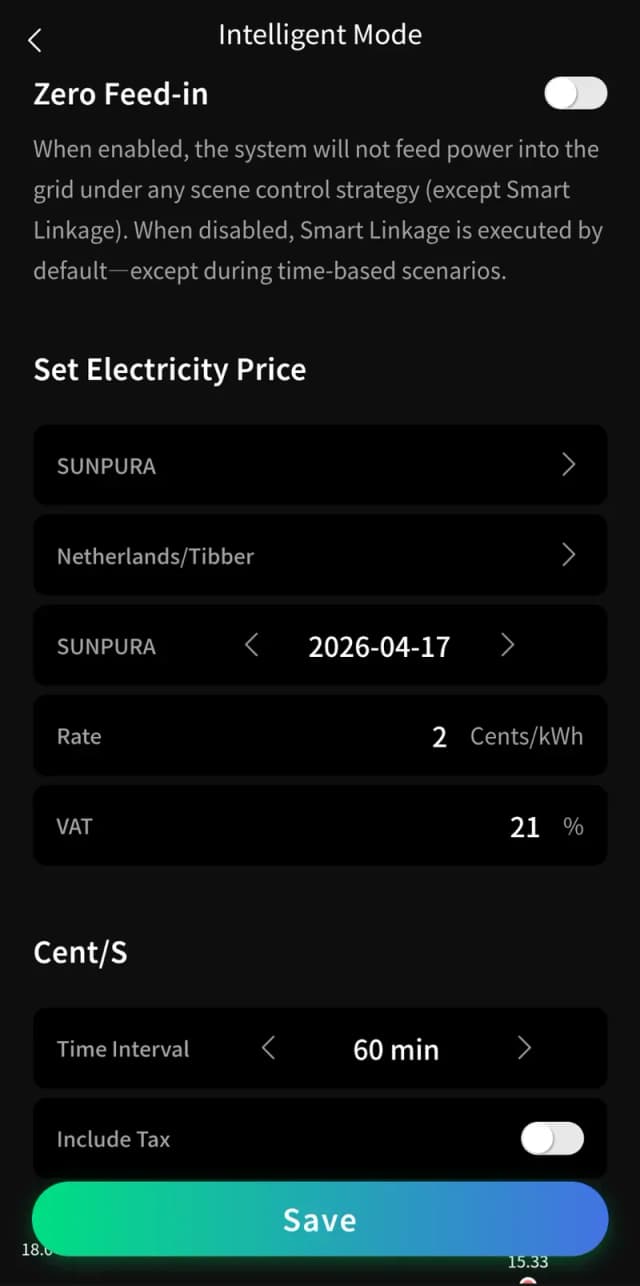
Task: Go back from Intelligent Mode
Action: (x=36, y=40)
